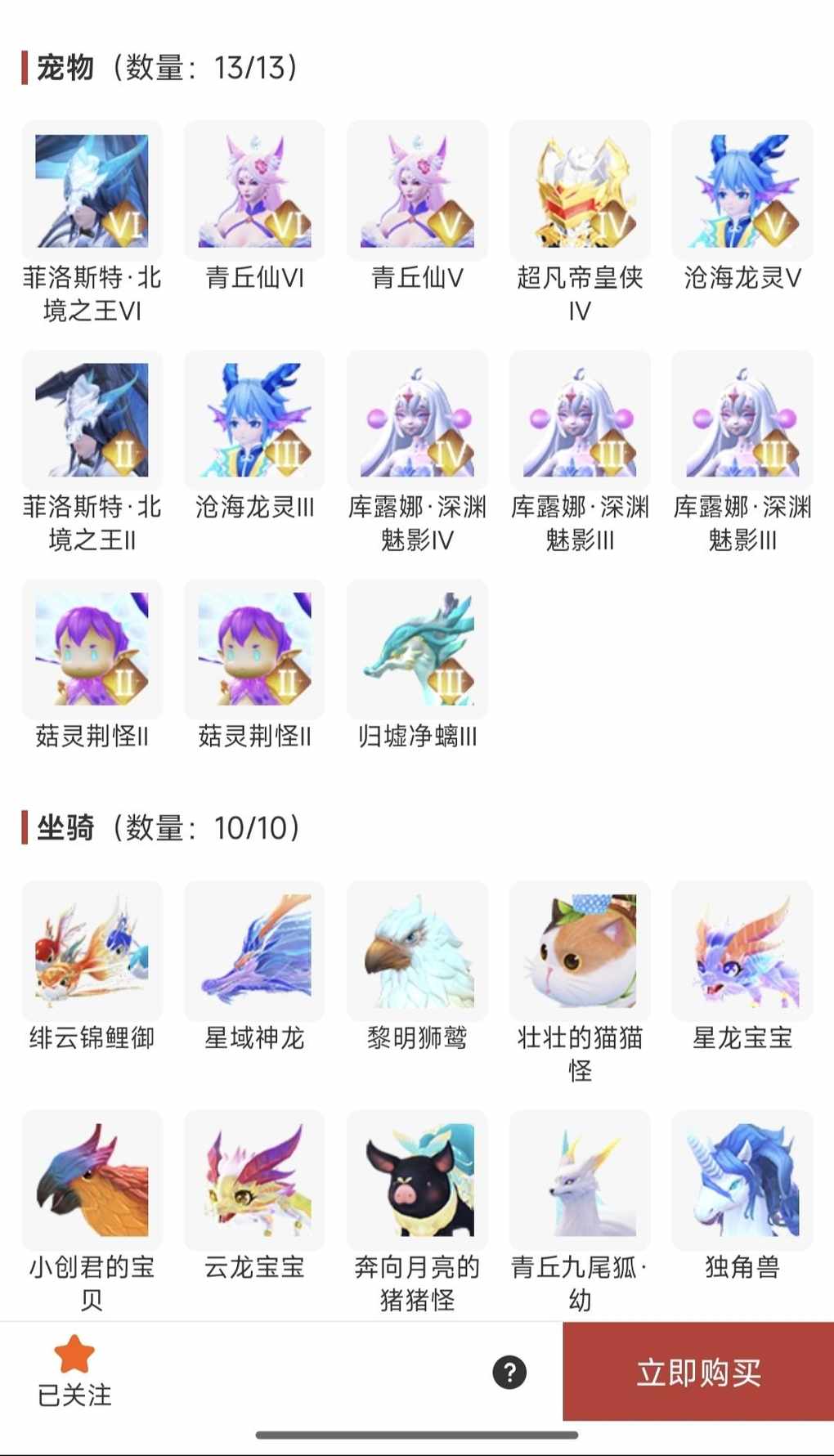Open pet 菲洛斯特·北境之王II
Image resolution: width=834 pixels, height=1456 pixels.
92,420
